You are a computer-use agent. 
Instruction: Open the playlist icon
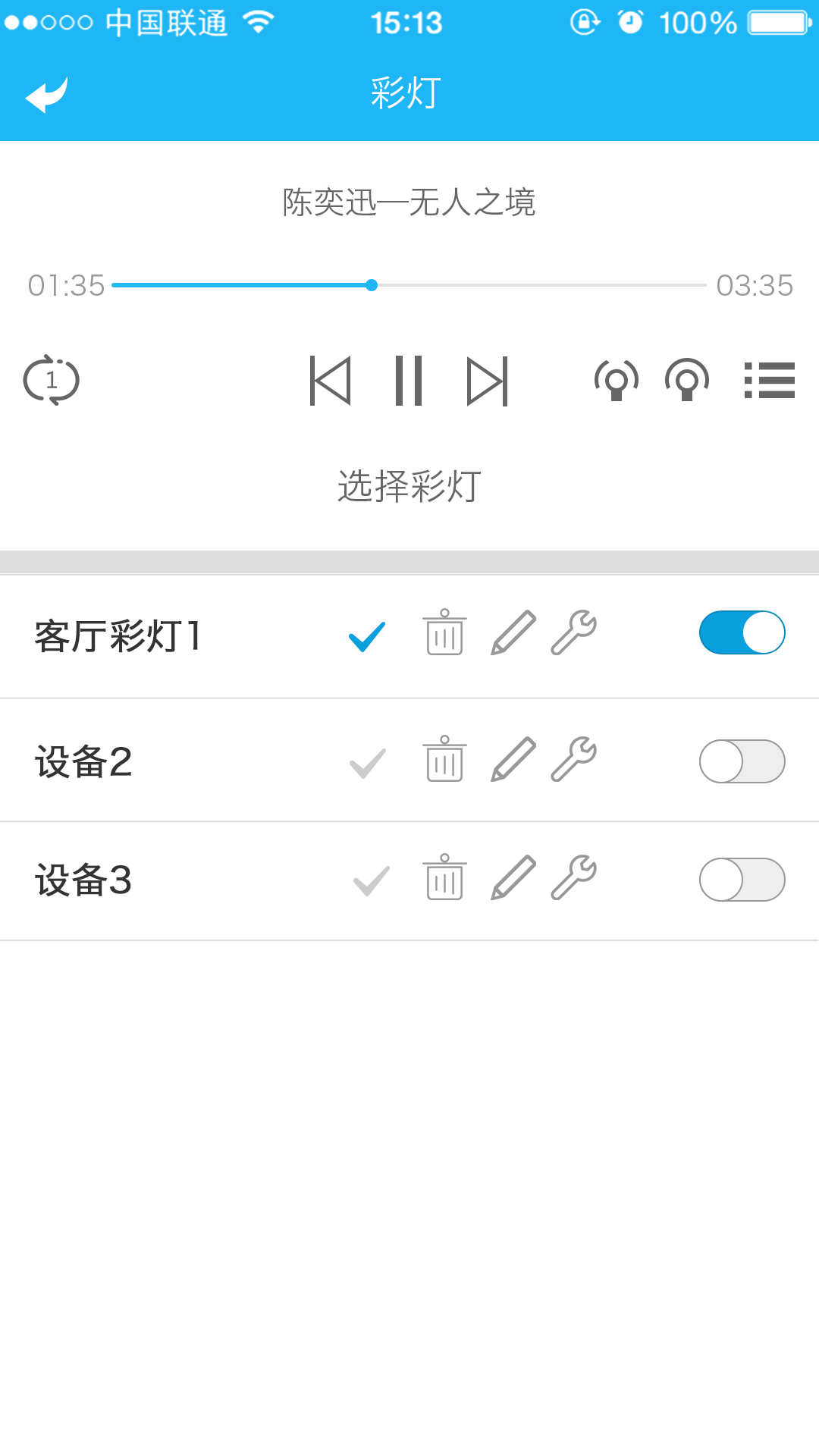point(769,380)
